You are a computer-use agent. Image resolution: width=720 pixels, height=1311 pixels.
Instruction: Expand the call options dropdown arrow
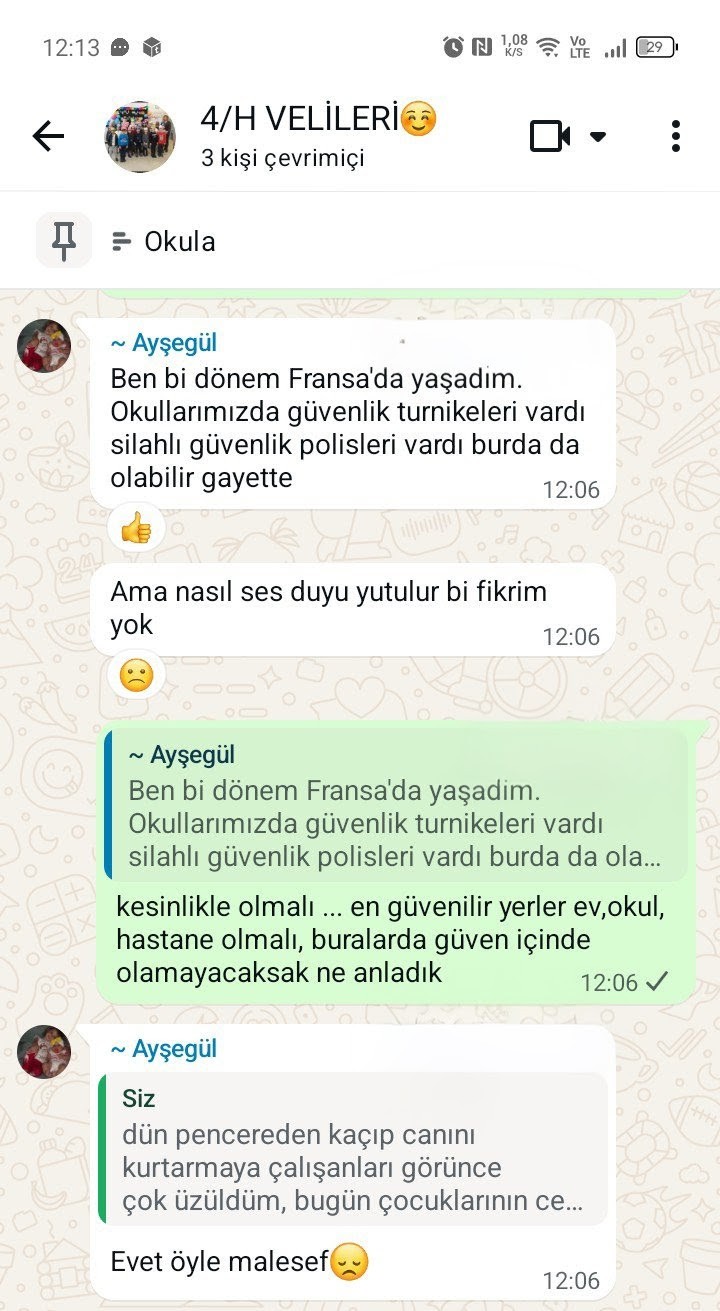click(598, 136)
